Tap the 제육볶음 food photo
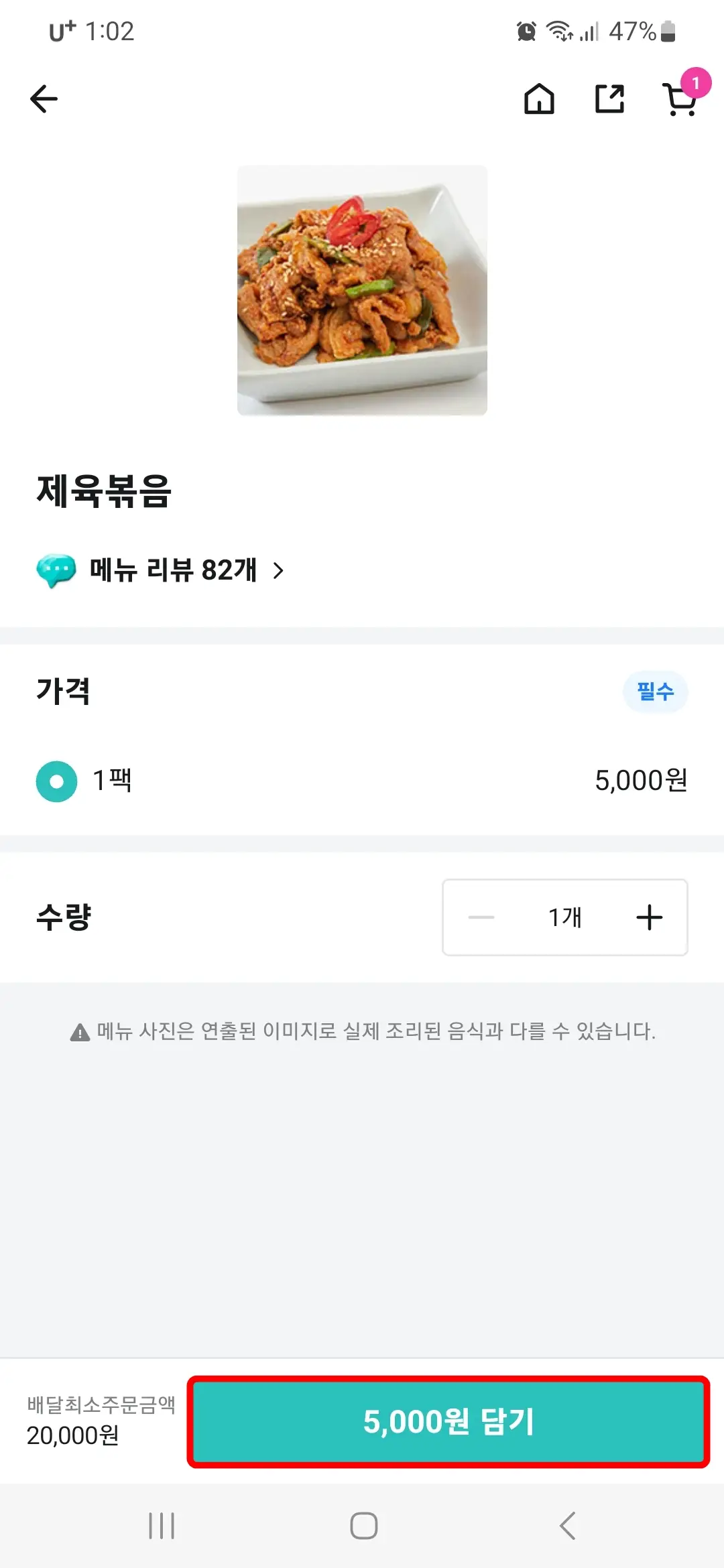Screen dimensions: 724x1568 click(x=362, y=289)
